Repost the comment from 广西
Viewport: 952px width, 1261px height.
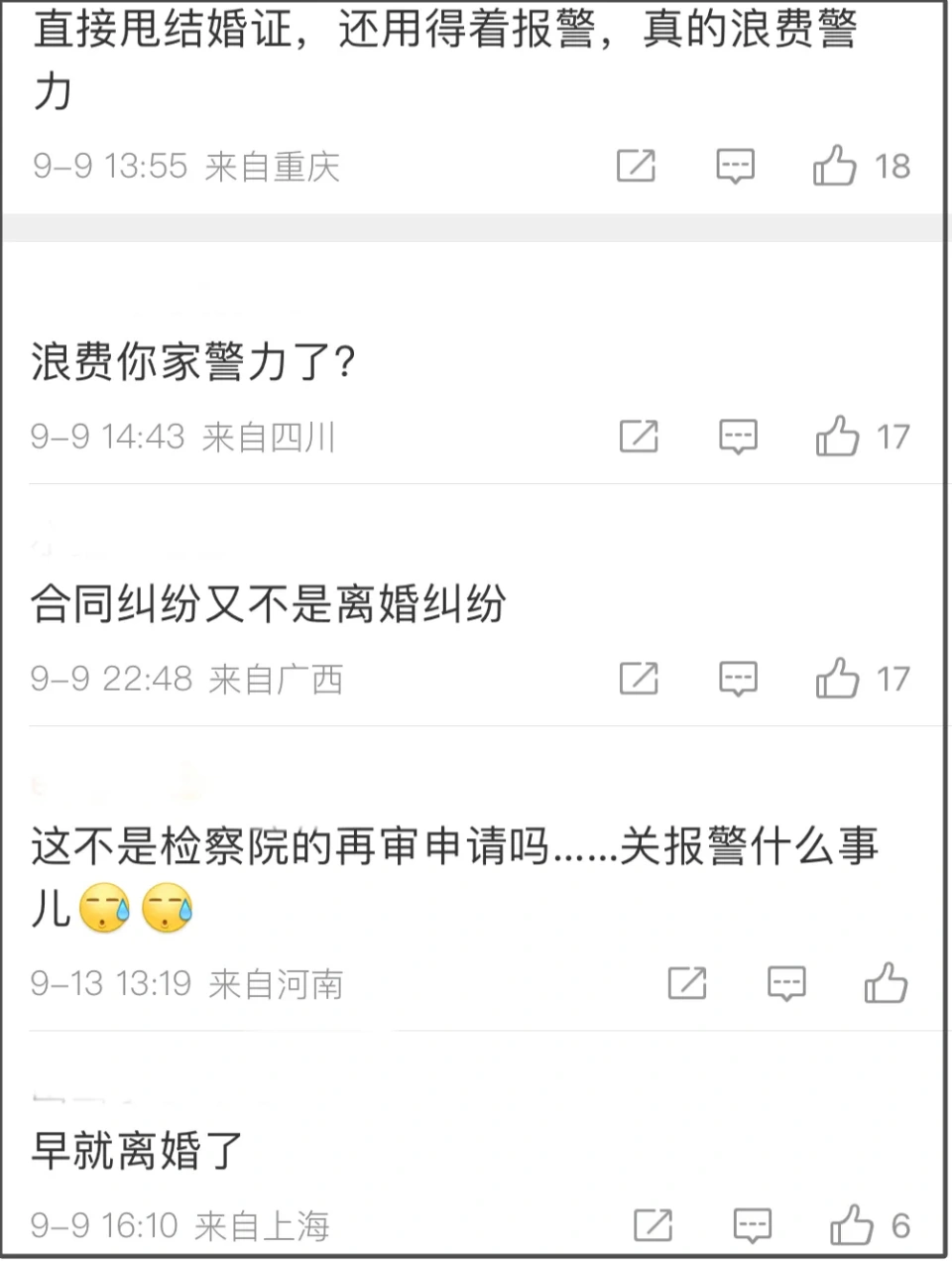(639, 679)
